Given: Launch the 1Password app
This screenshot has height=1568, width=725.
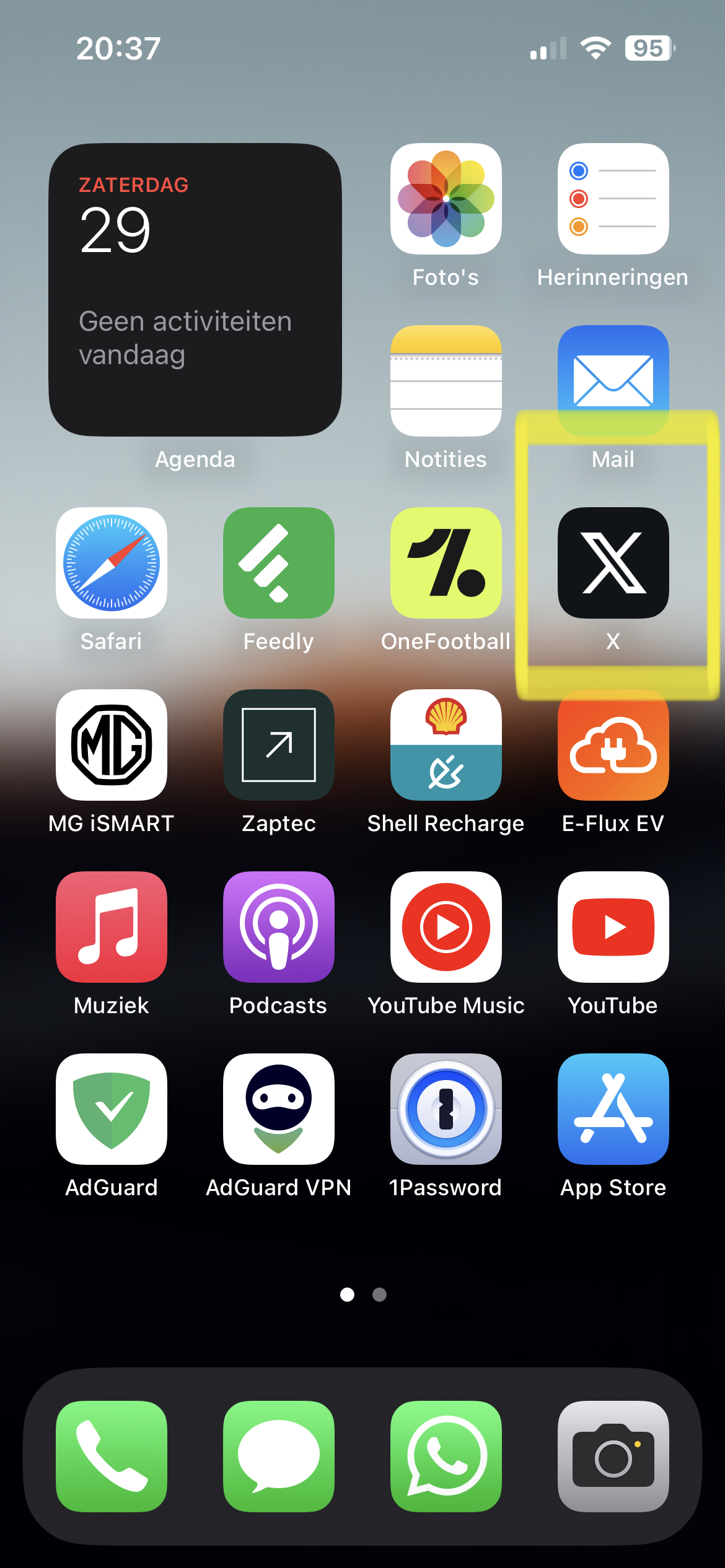Looking at the screenshot, I should click(x=446, y=1109).
